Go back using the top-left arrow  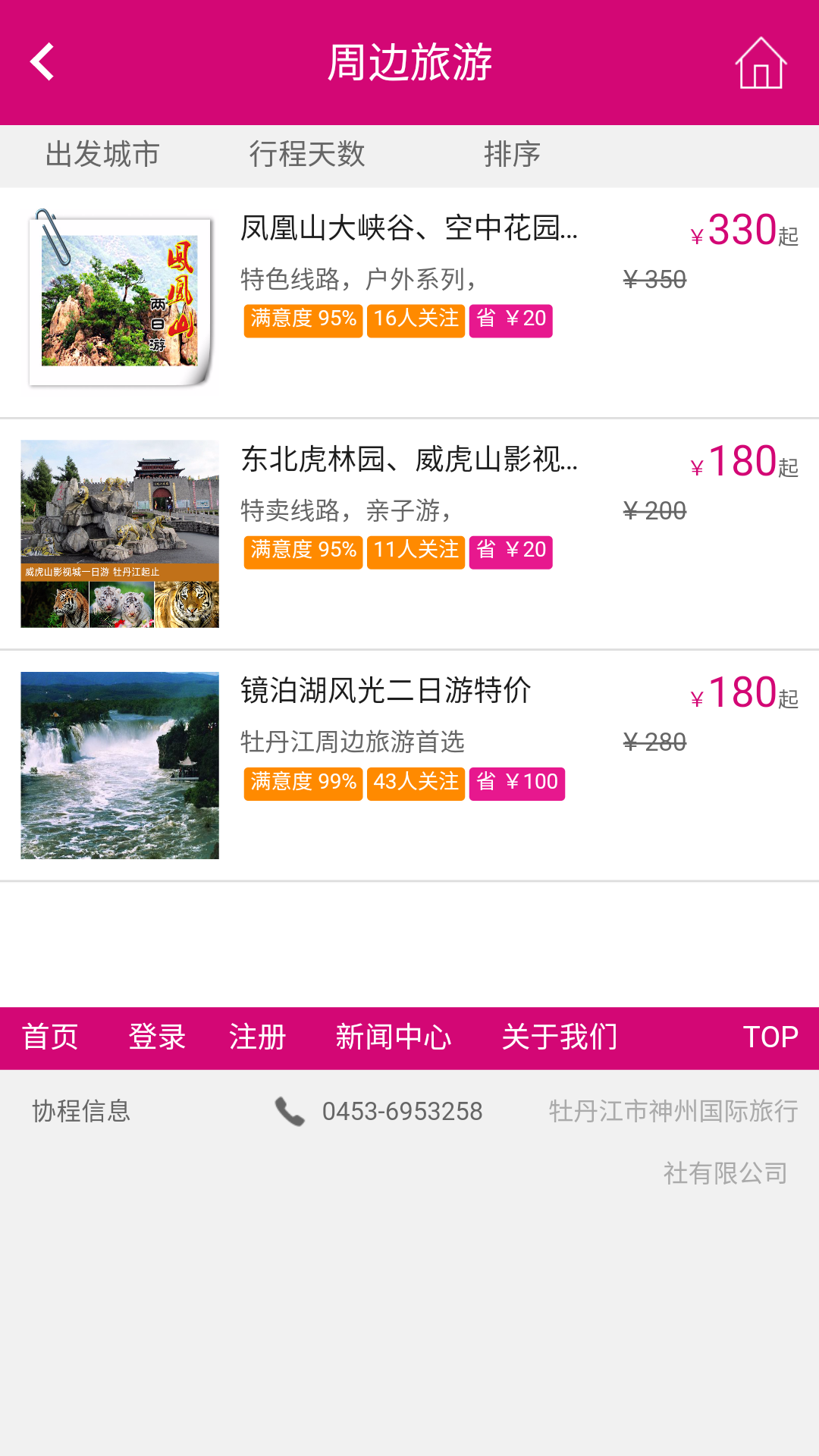(x=42, y=62)
